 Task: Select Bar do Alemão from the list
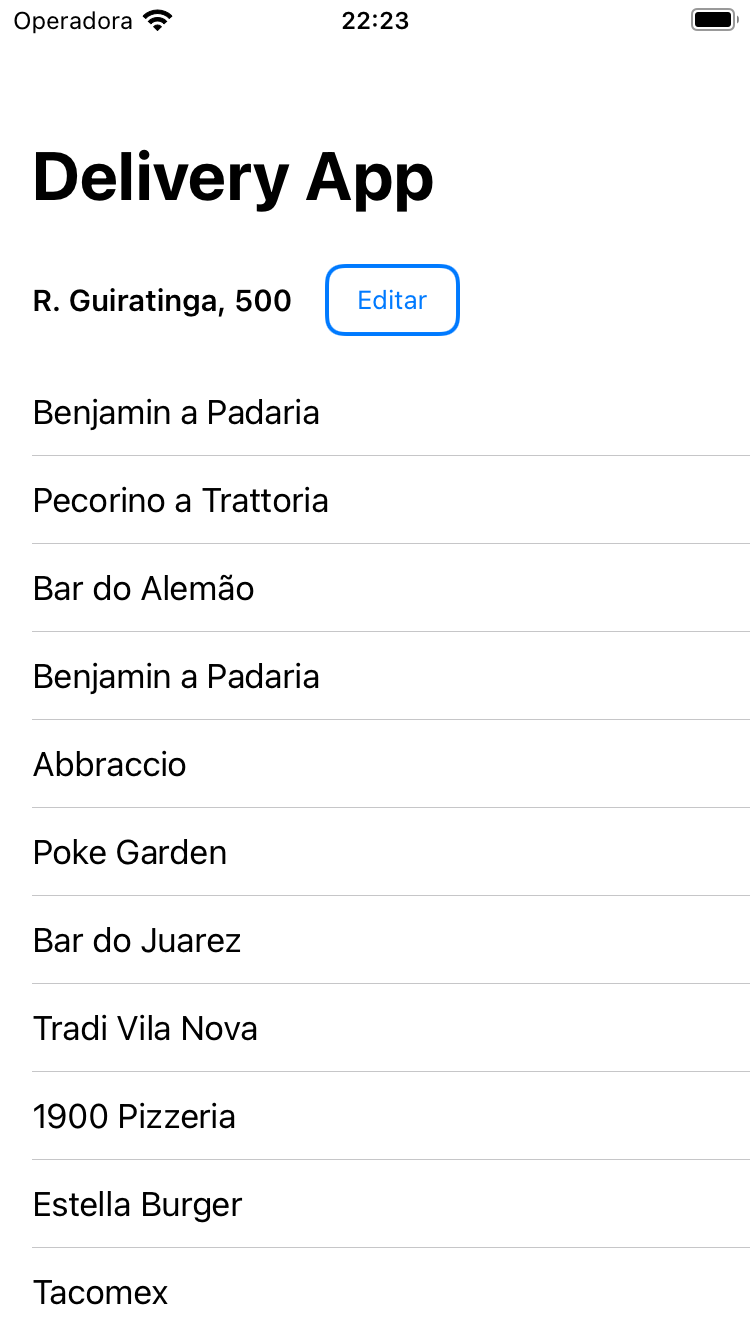144,588
